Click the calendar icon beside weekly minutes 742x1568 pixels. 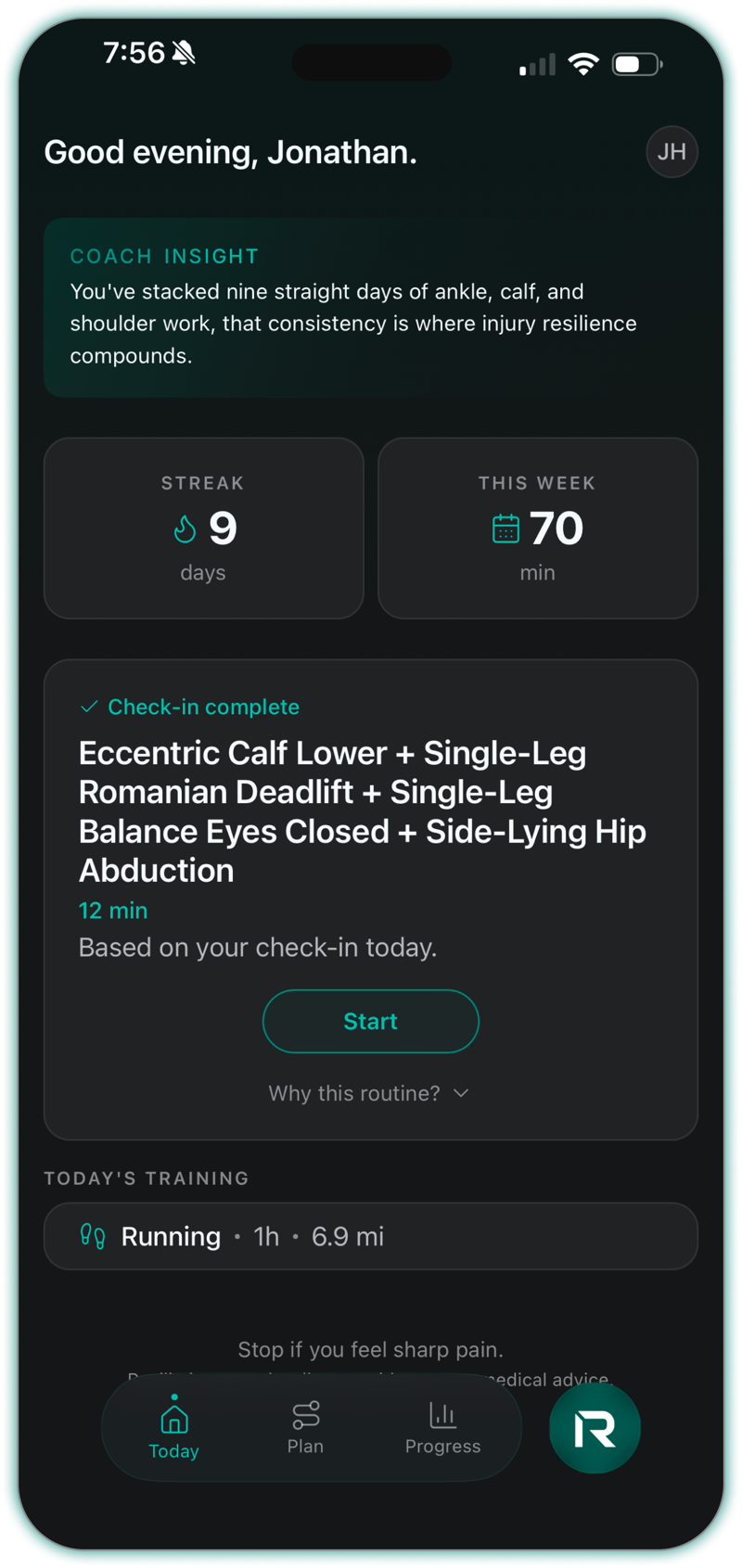pos(505,528)
